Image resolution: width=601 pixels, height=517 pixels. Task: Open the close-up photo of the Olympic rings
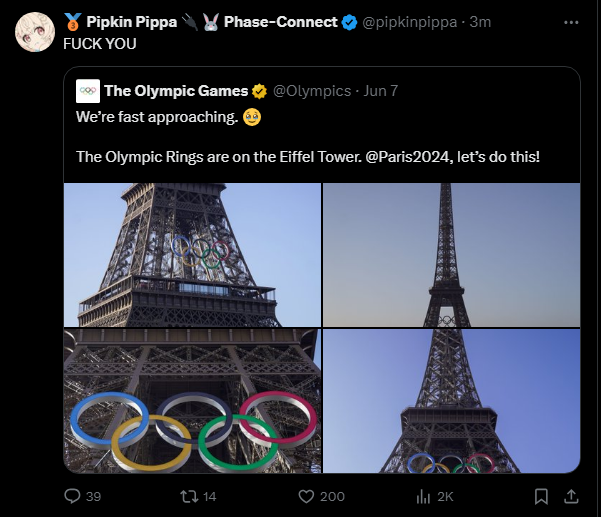tap(192, 401)
